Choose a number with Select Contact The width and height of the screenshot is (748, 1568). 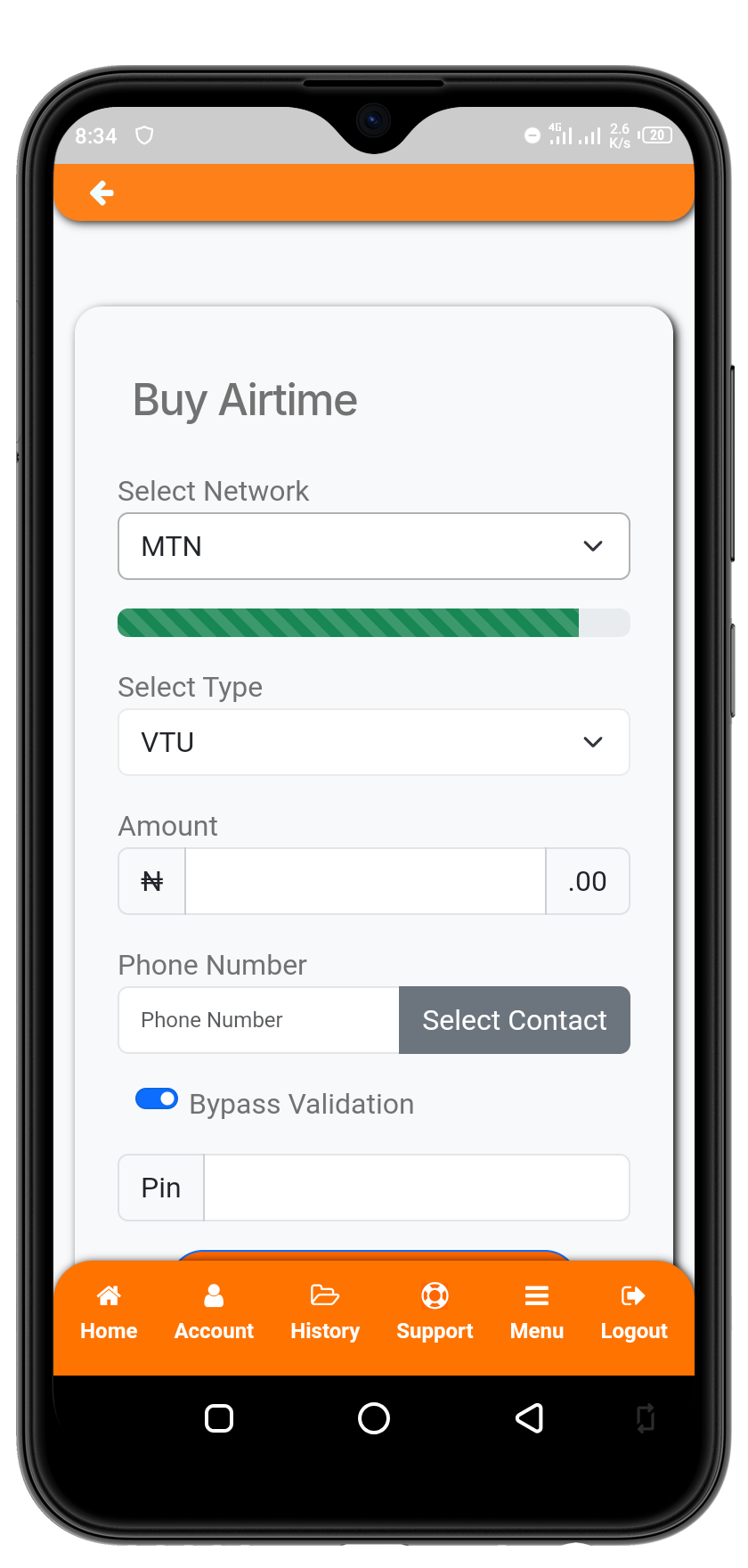pyautogui.click(x=514, y=1020)
